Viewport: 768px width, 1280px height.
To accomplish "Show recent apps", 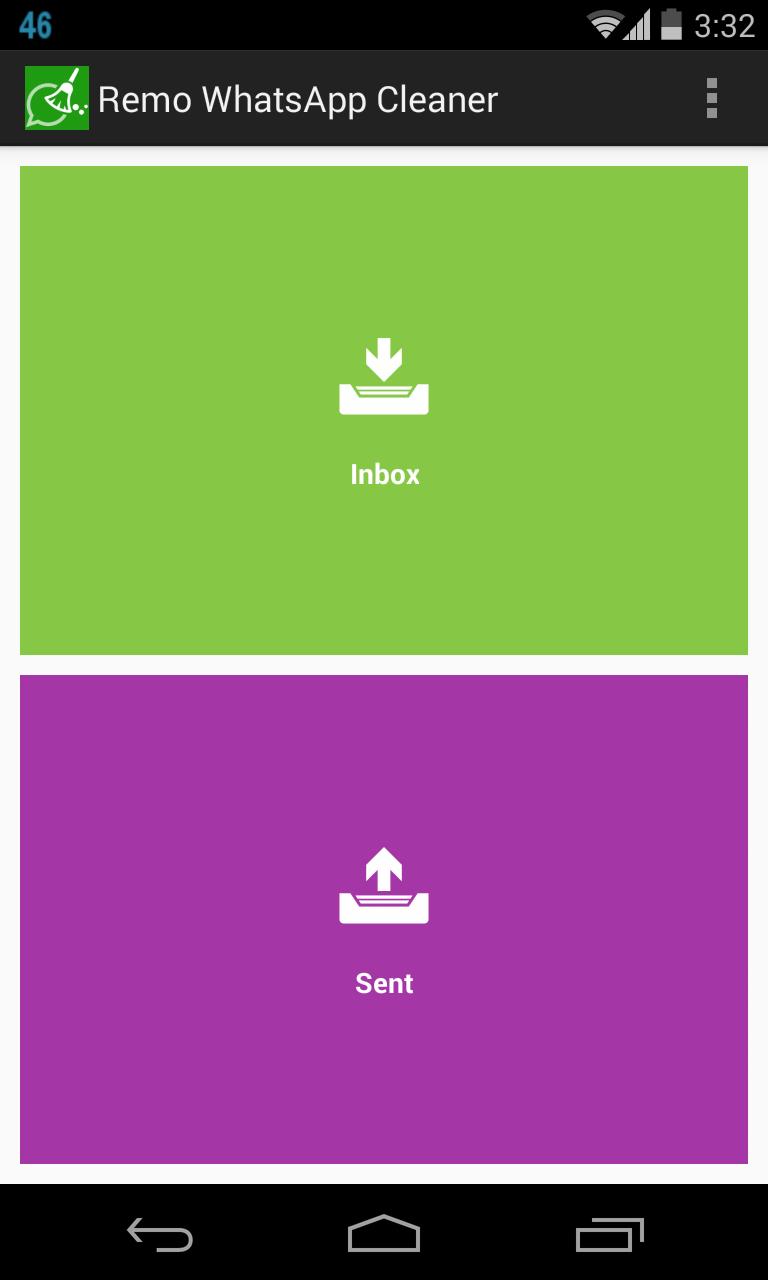I will 609,1234.
